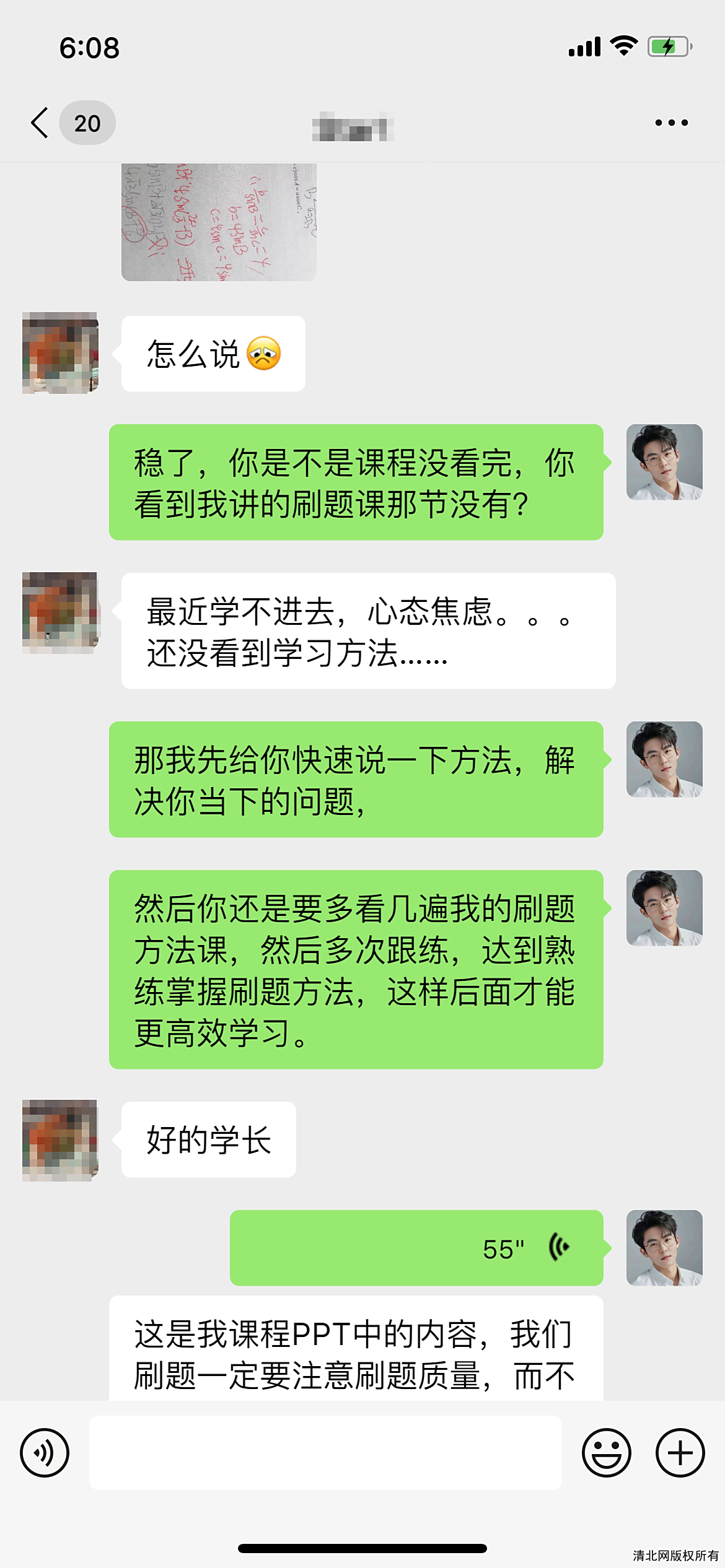Open the avatar of the contact beside 怎么说
The height and width of the screenshot is (1568, 725).
[60, 353]
